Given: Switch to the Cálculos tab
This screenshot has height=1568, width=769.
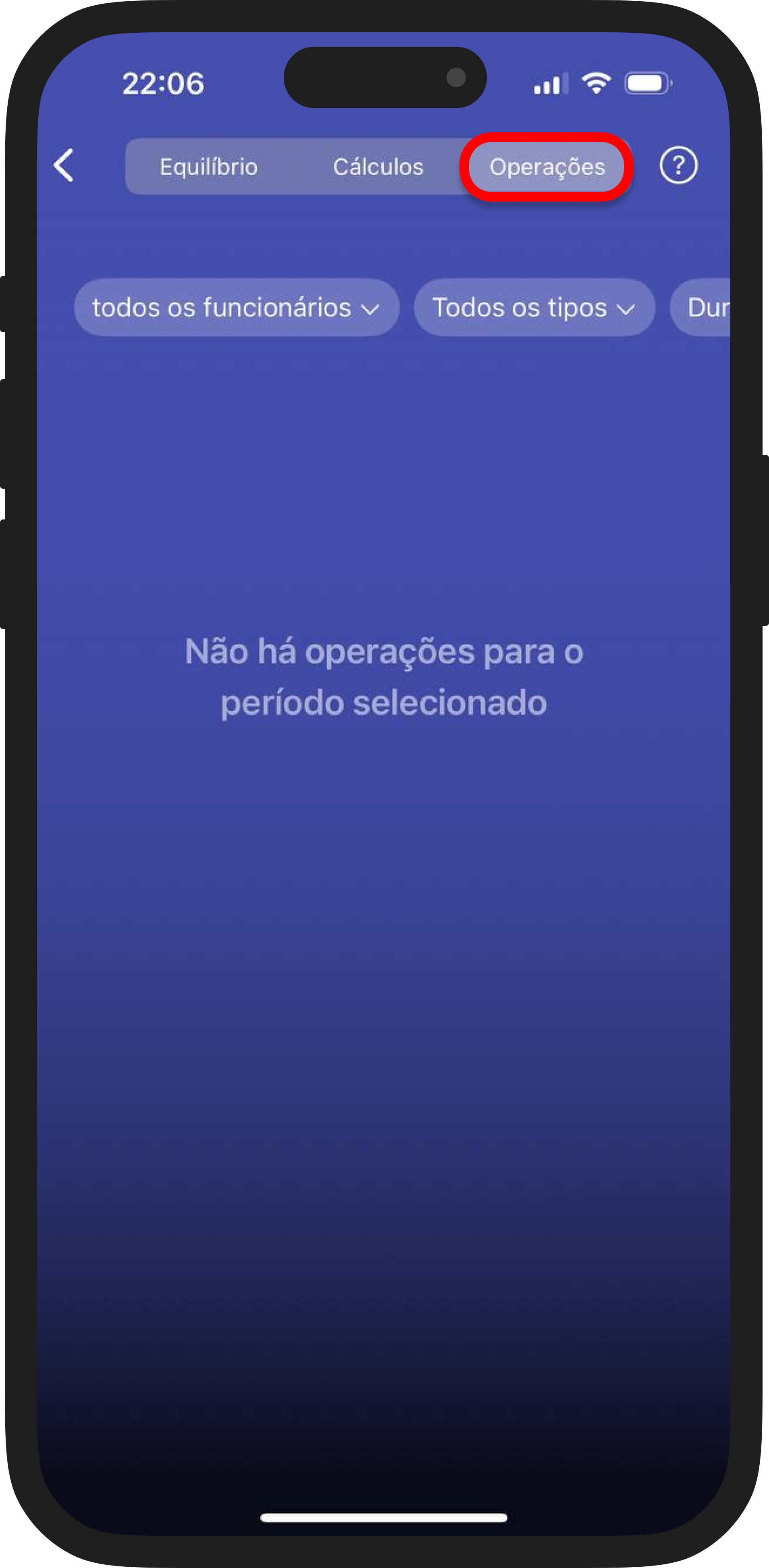Looking at the screenshot, I should [x=378, y=167].
